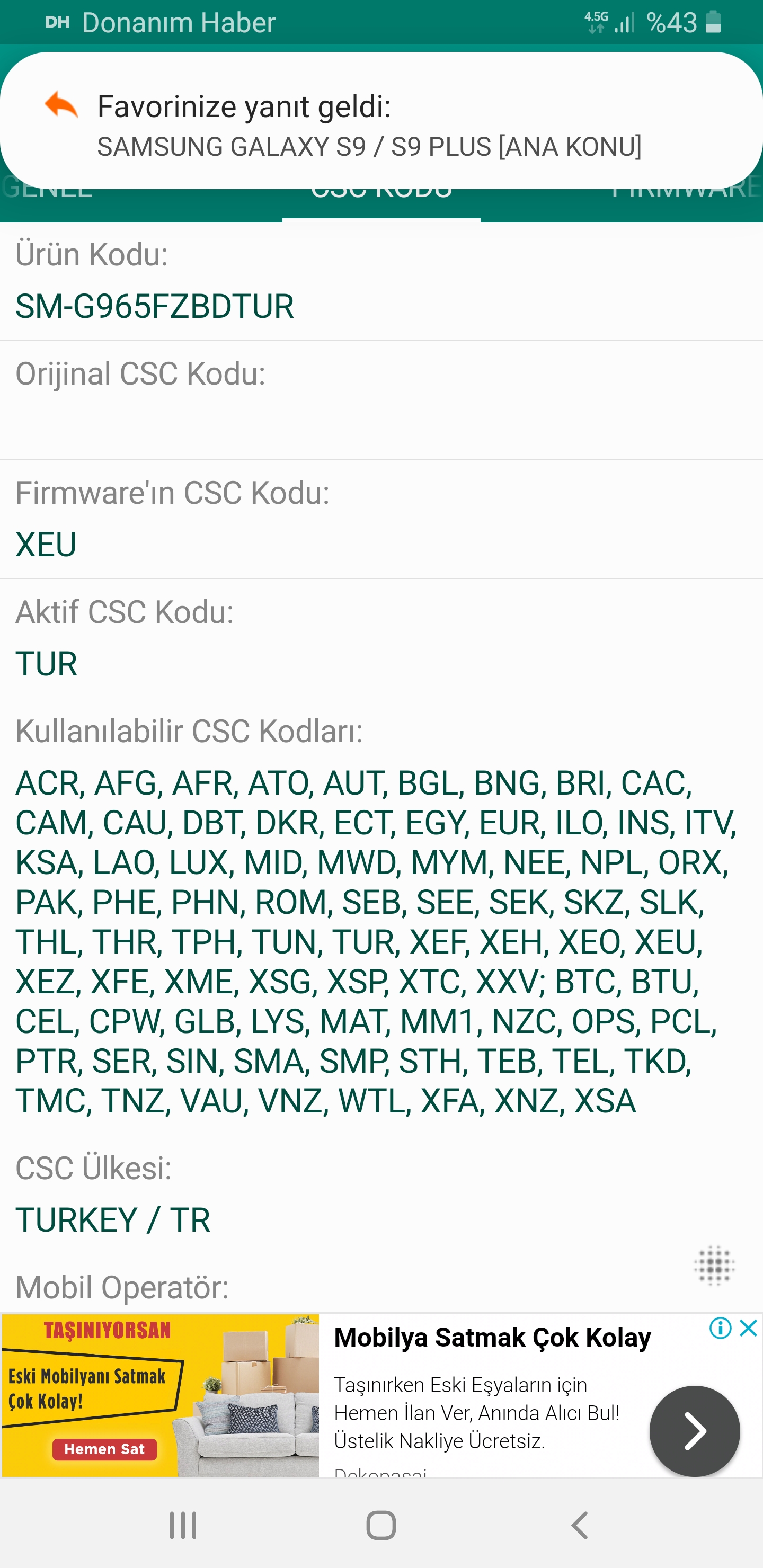Tap the floating dotted assist icon

(714, 1266)
